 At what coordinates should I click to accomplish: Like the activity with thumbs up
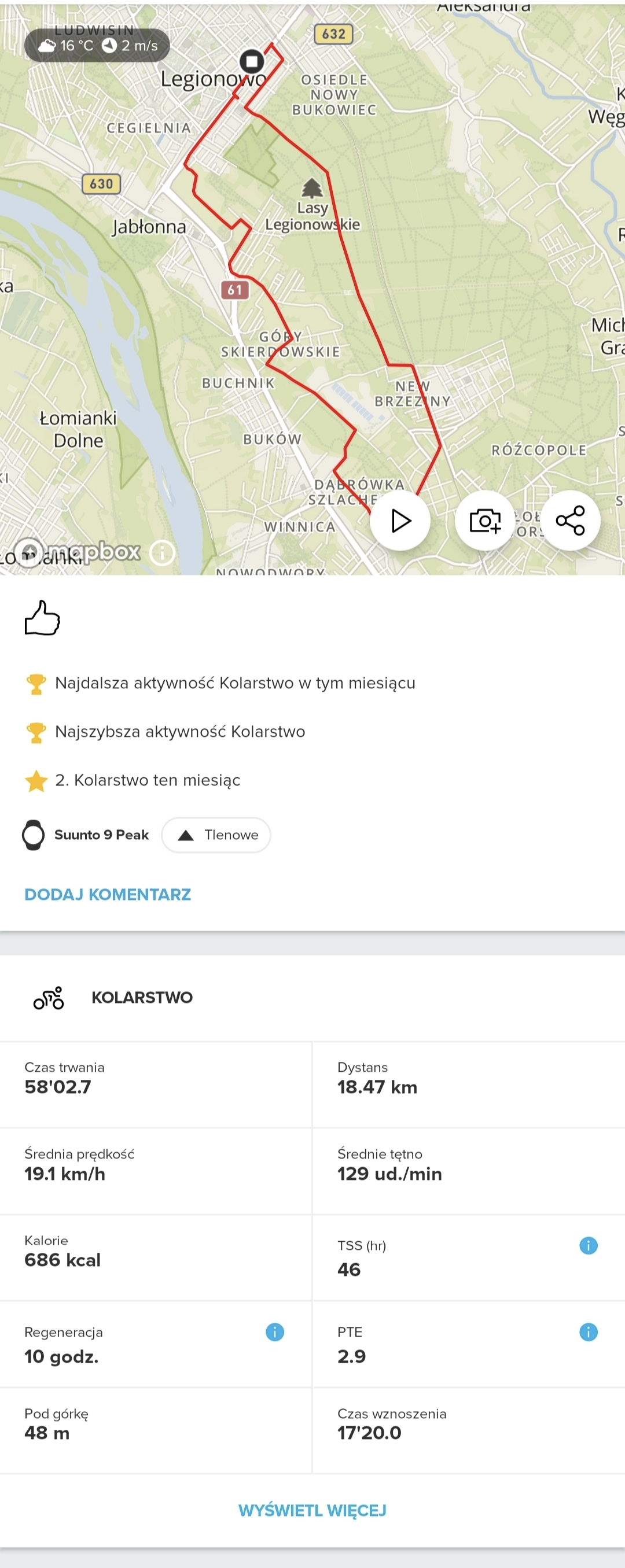[42, 618]
